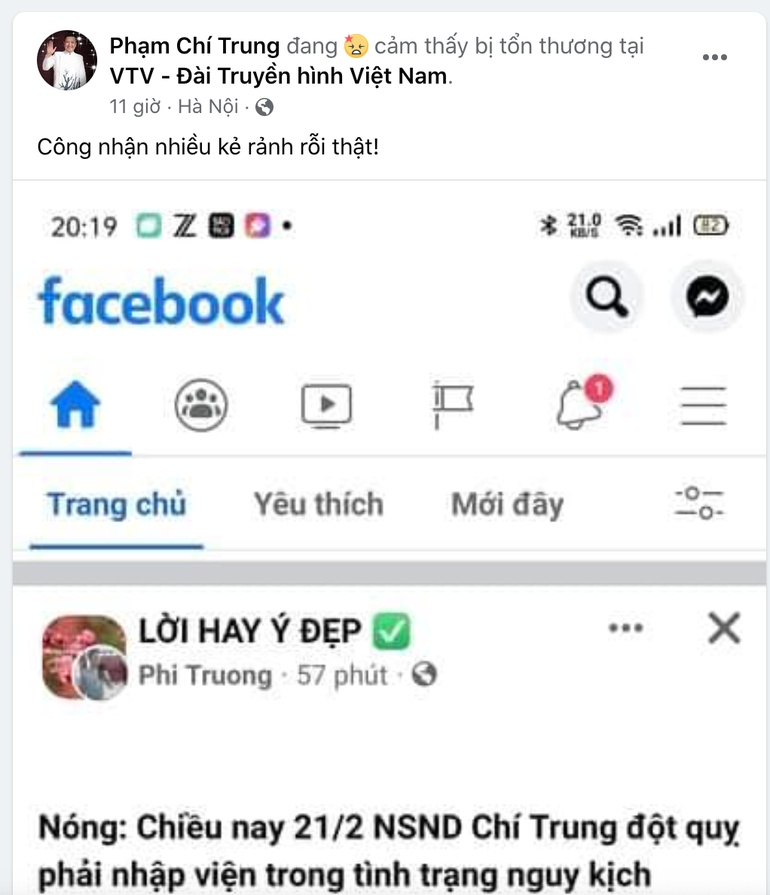
Task: Open options menu on Phạm Chí Trung's post
Action: 714,57
